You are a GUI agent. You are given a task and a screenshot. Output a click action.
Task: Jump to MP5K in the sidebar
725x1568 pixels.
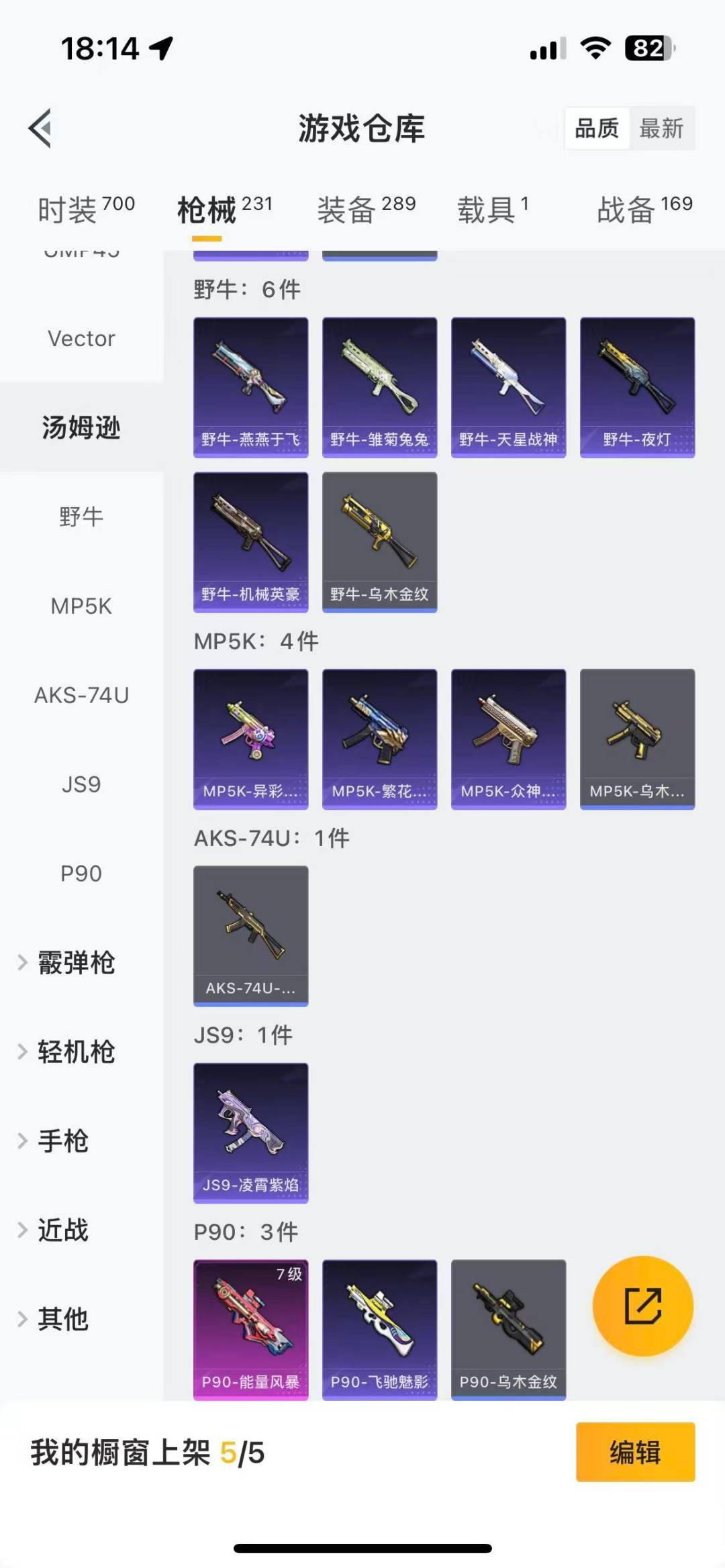tap(81, 606)
